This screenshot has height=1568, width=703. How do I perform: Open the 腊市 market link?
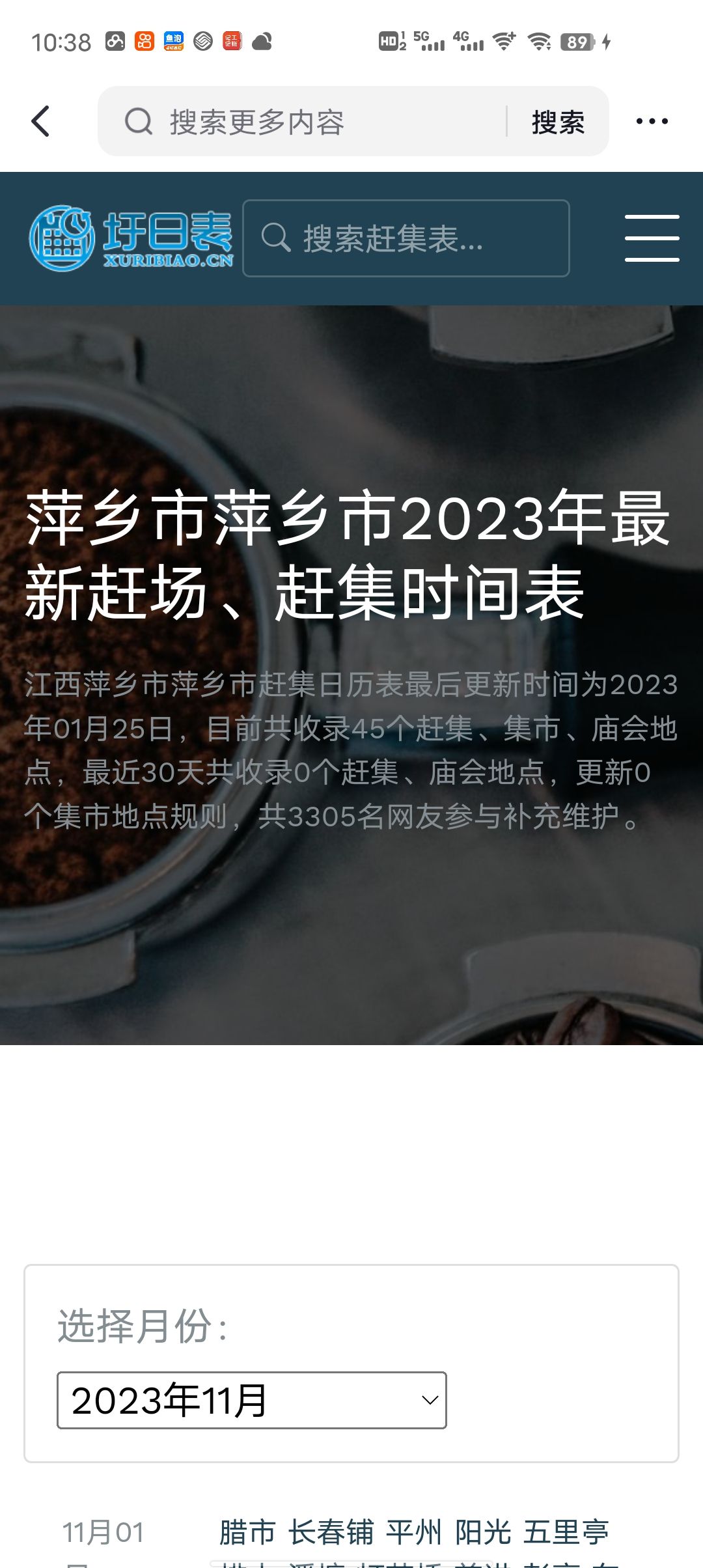tap(247, 1532)
